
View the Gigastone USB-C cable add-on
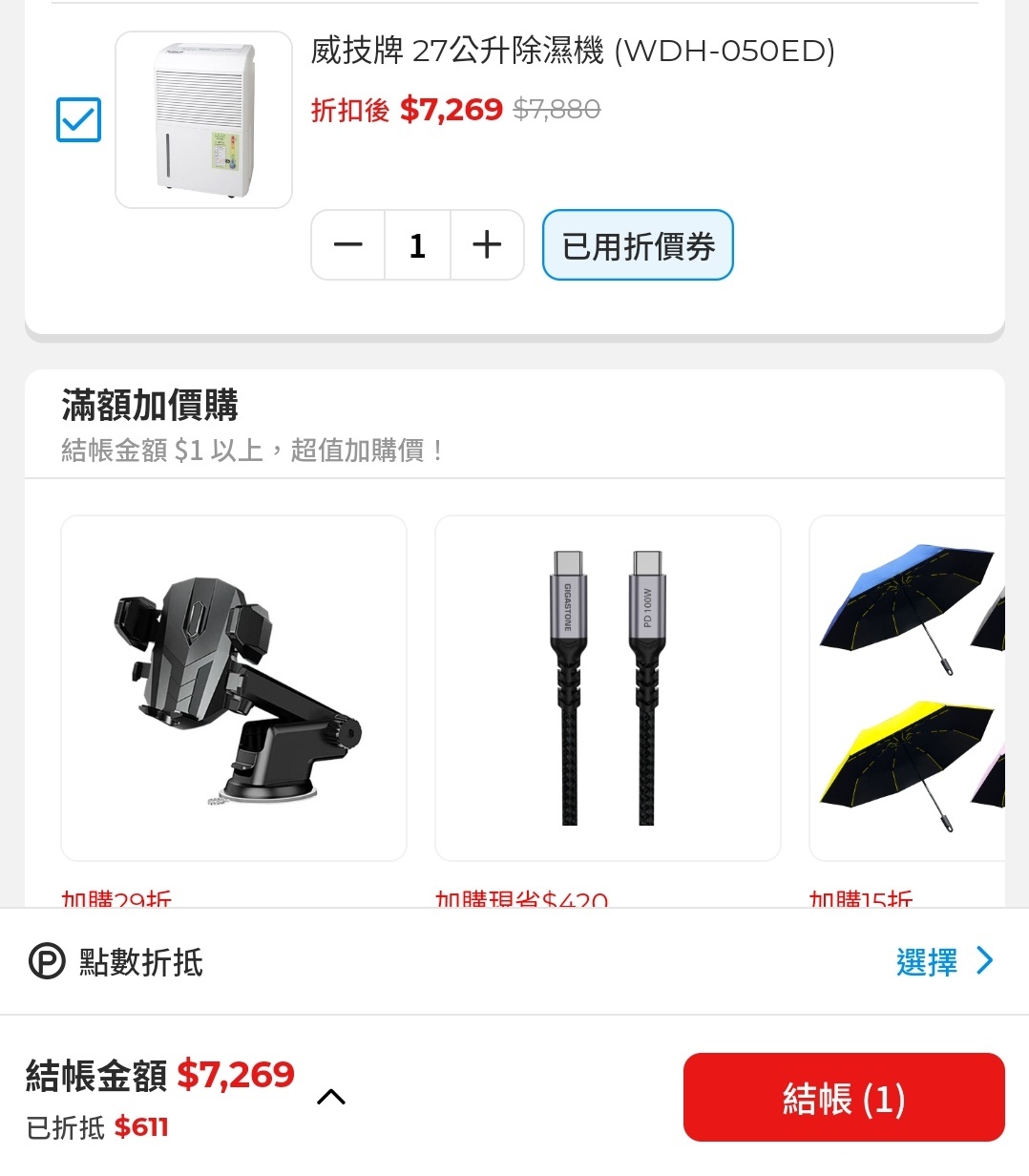pyautogui.click(x=608, y=688)
